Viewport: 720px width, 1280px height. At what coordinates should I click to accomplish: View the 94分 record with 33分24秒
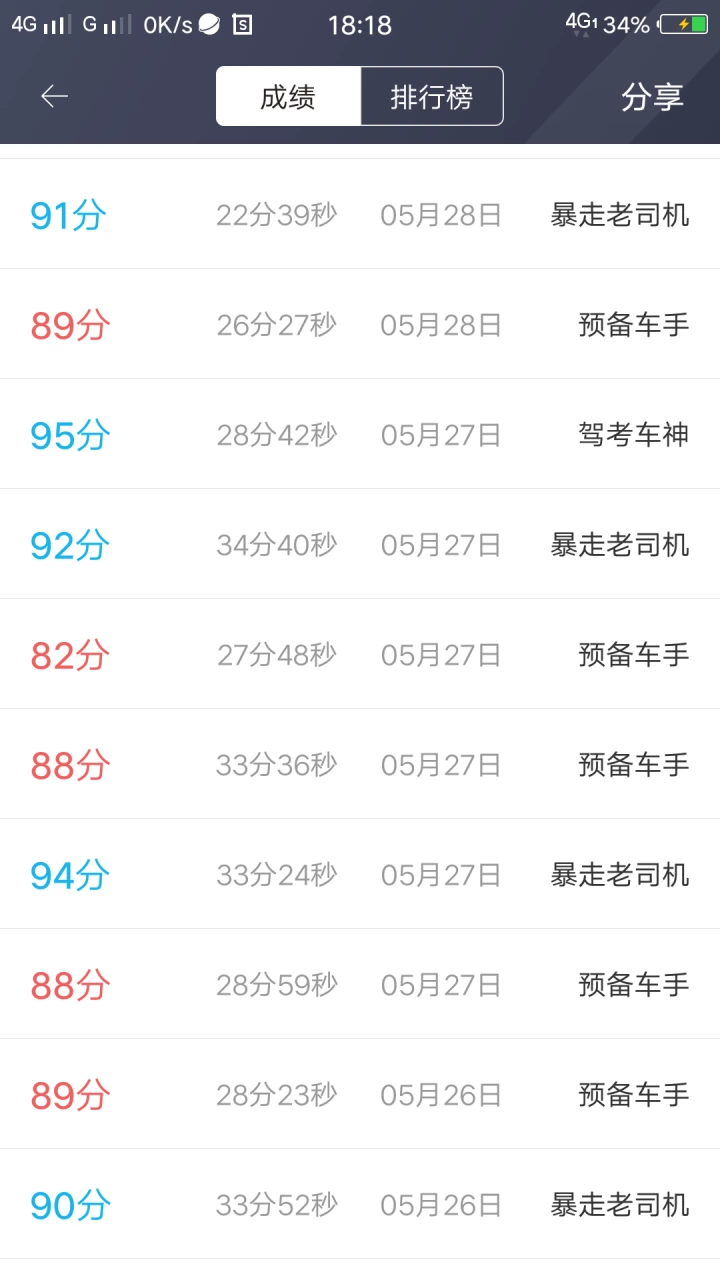pyautogui.click(x=360, y=874)
